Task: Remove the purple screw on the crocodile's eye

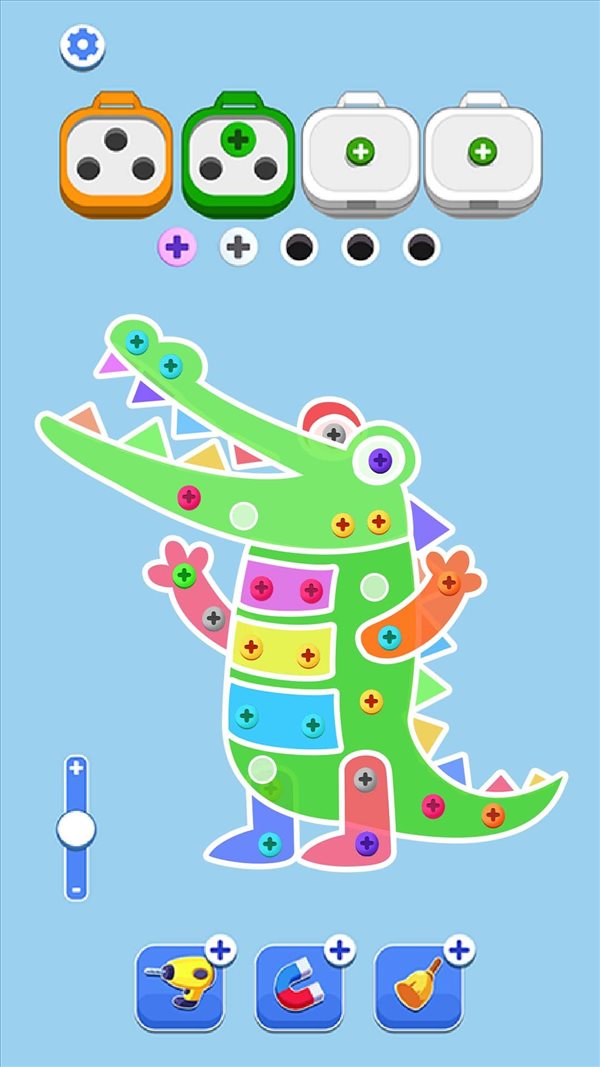Action: click(380, 460)
